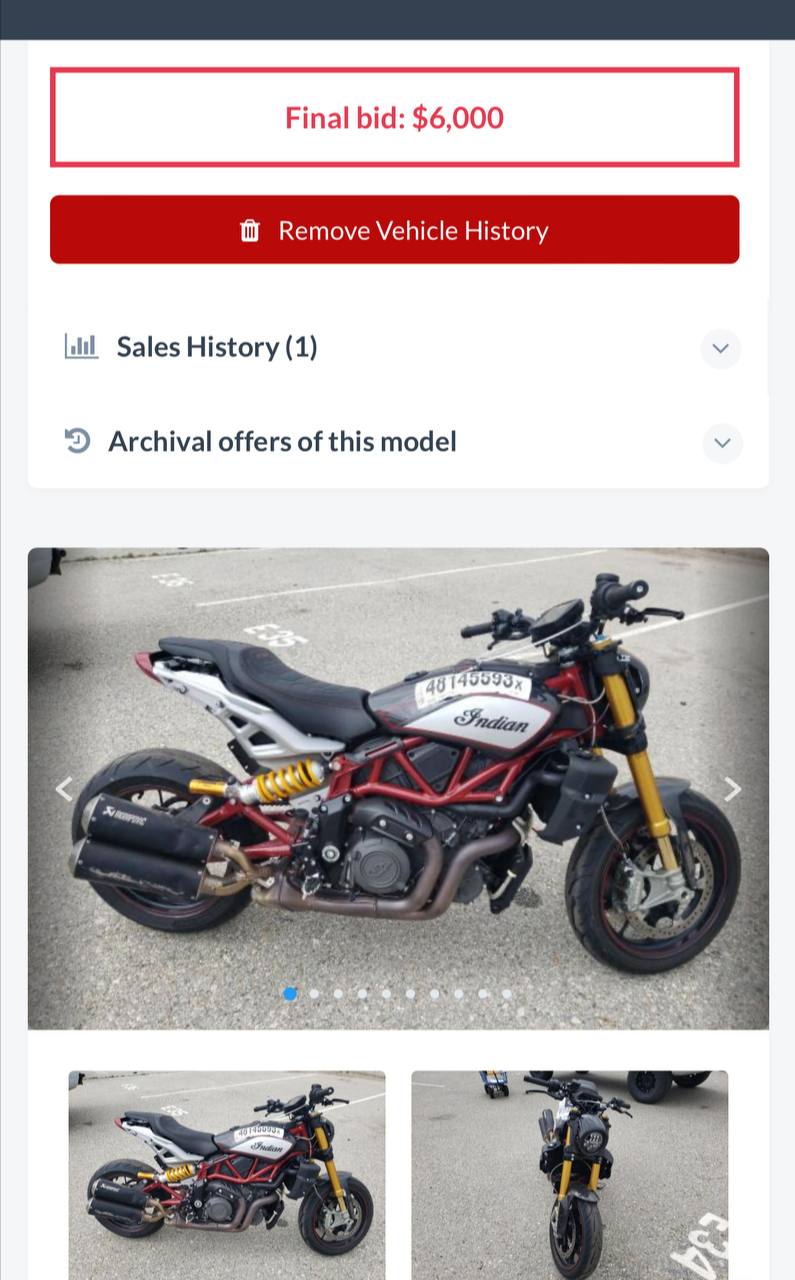The width and height of the screenshot is (795, 1280).
Task: Open the side-view motorcycle thumbnail
Action: pyautogui.click(x=227, y=1175)
